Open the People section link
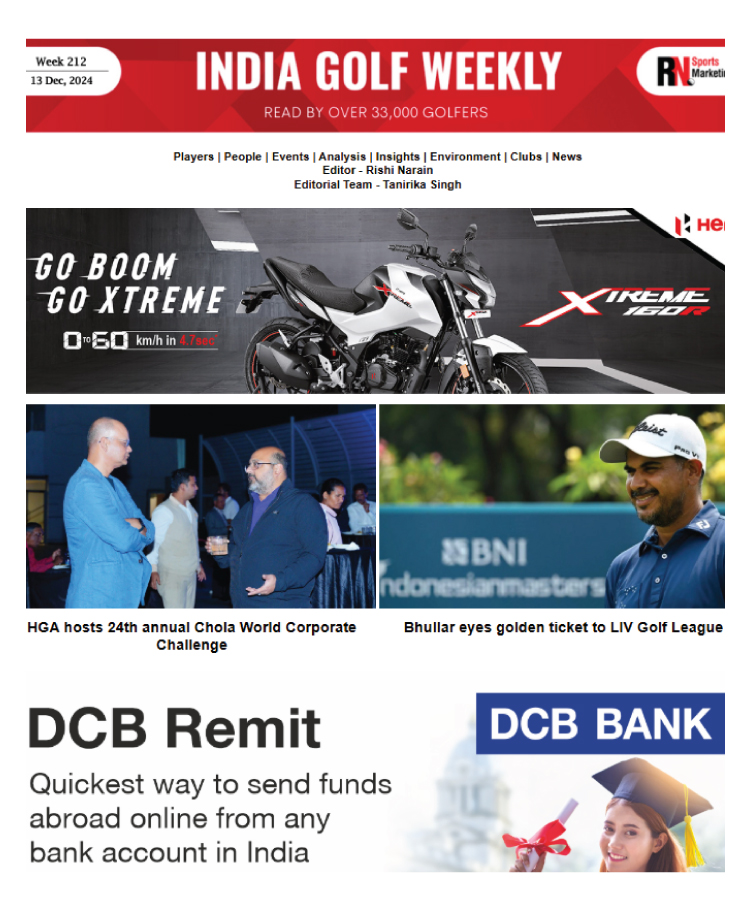This screenshot has width=751, height=911. click(243, 157)
